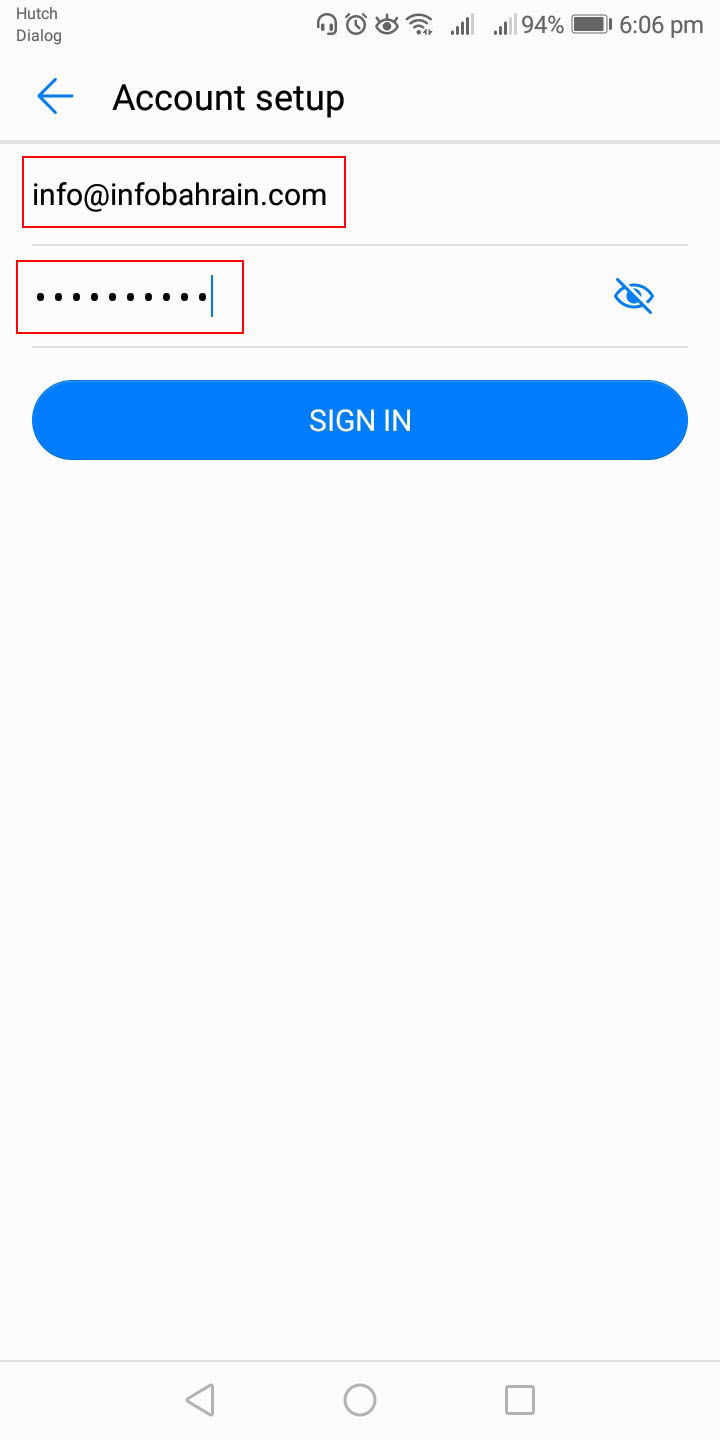Viewport: 720px width, 1440px height.
Task: Tap the system home button
Action: (360, 1400)
